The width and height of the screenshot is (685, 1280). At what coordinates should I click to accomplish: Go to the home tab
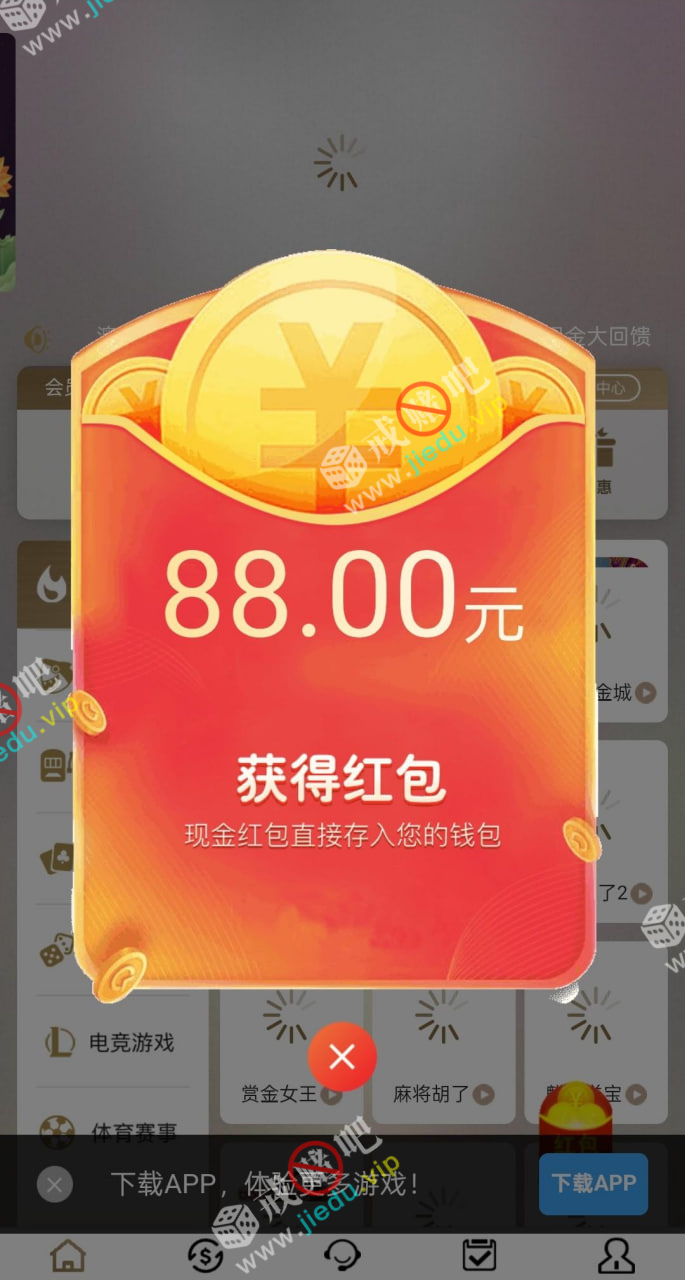click(x=68, y=1256)
